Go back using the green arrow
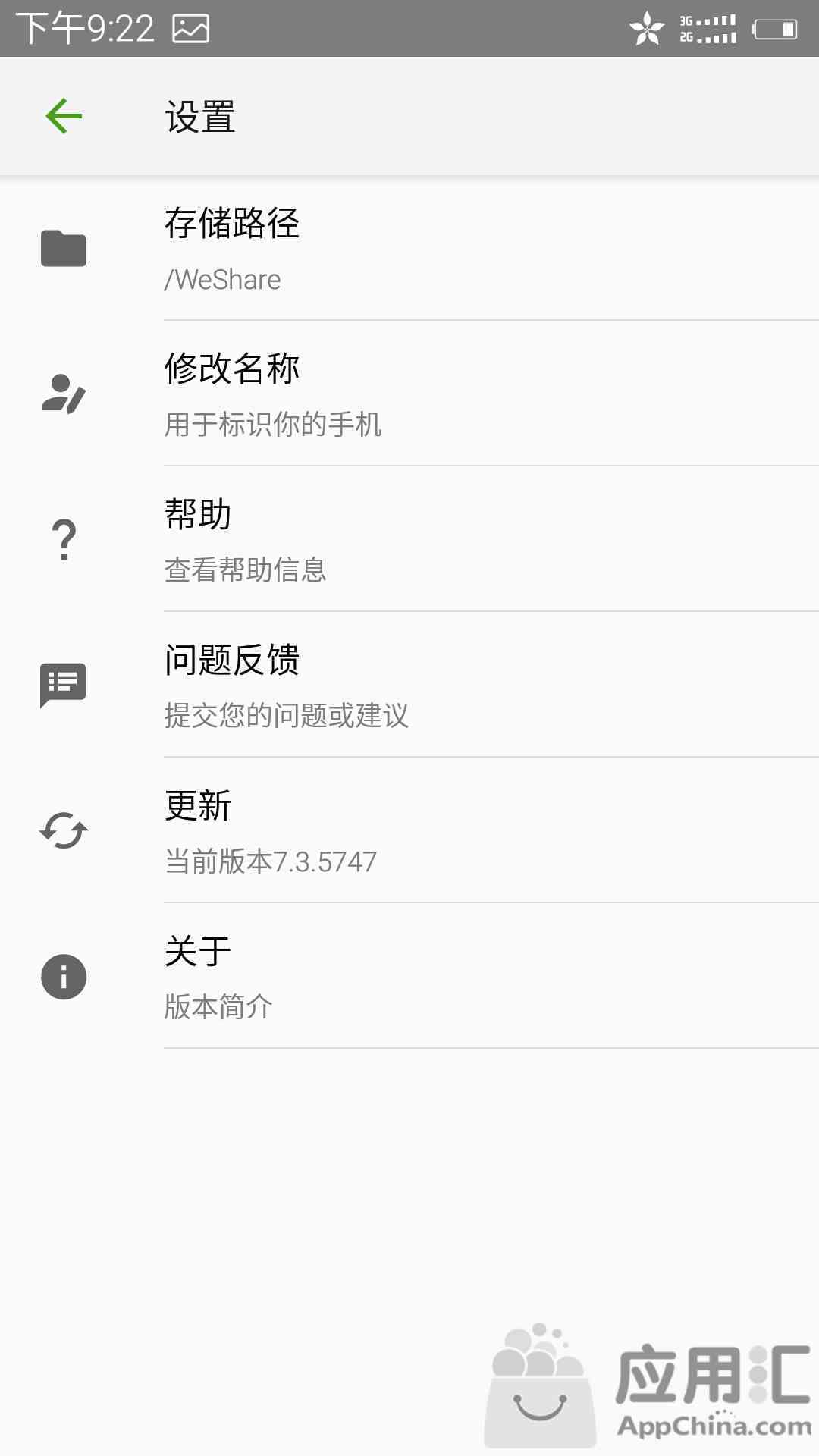819x1456 pixels. coord(64,116)
